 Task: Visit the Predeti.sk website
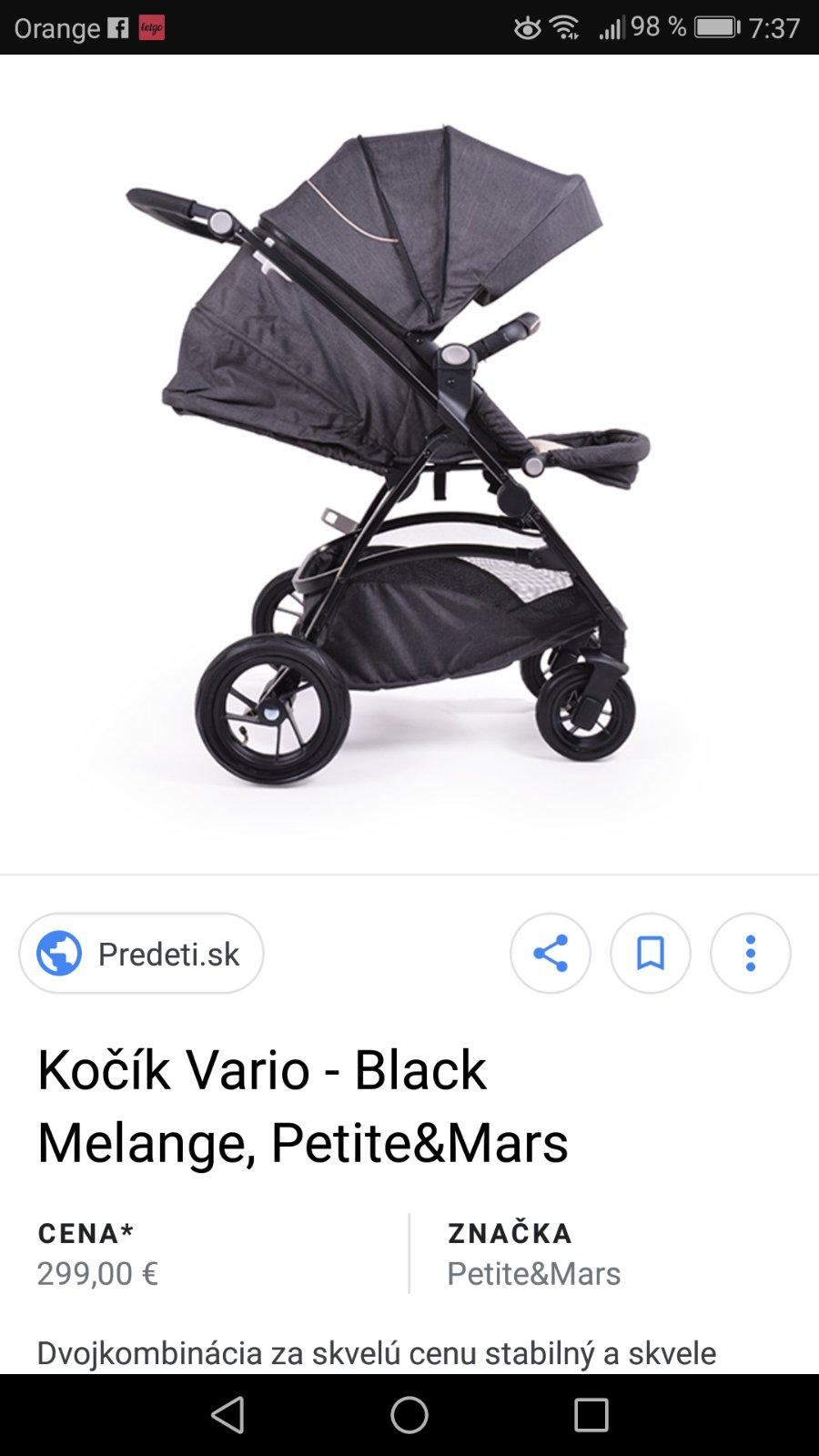pos(141,954)
